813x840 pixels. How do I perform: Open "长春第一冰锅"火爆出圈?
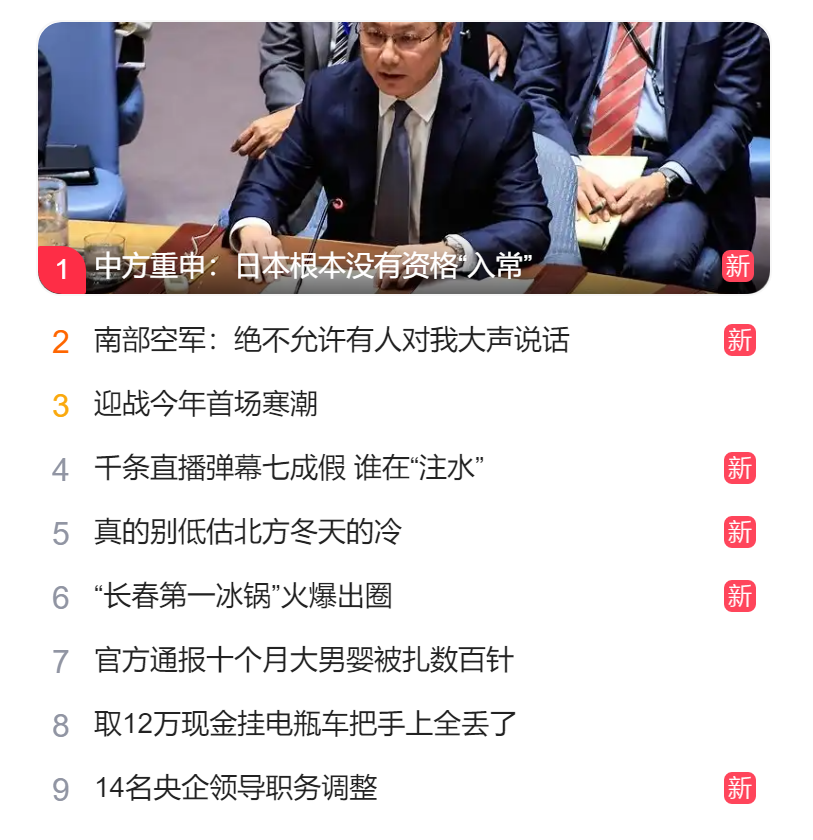(230, 598)
